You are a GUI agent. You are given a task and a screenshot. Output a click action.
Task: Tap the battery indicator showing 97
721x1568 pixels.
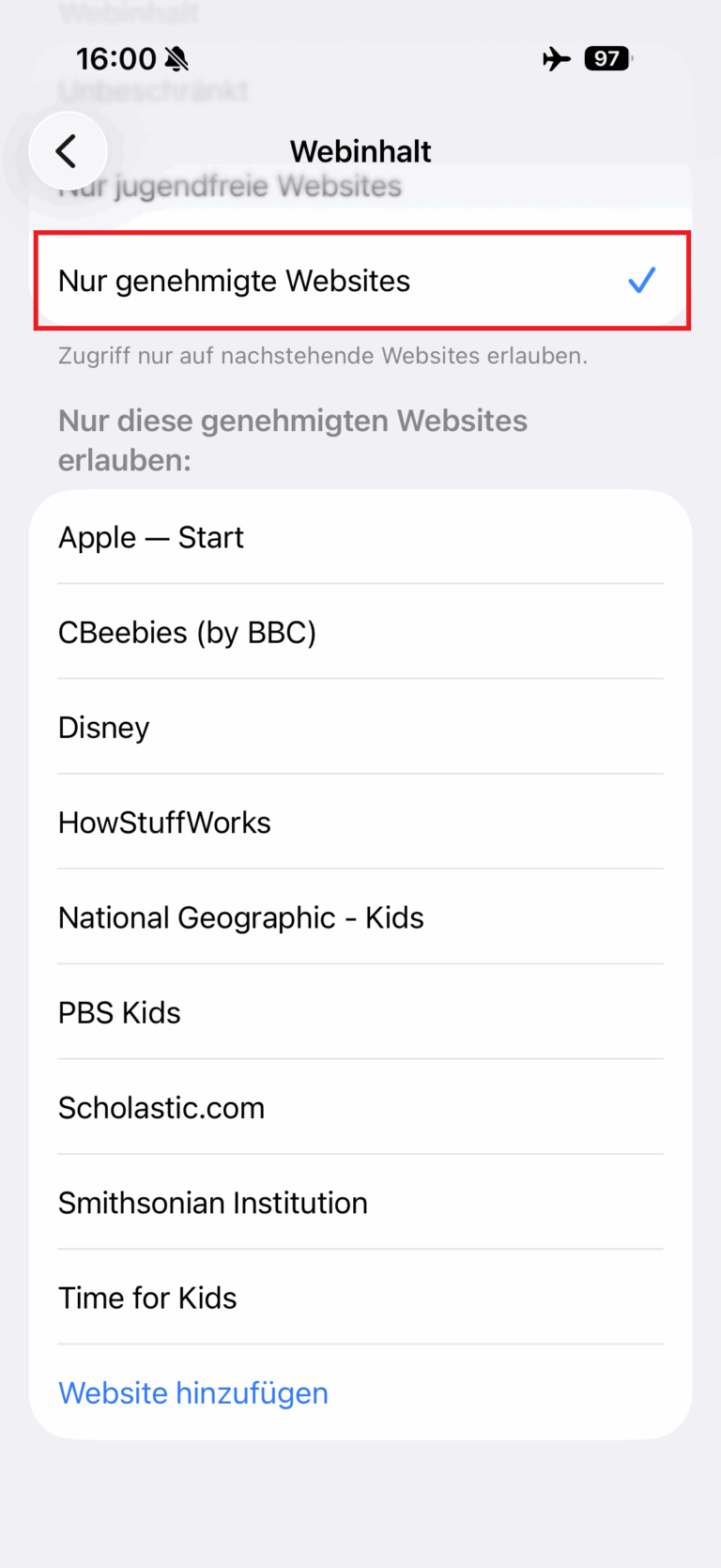[606, 58]
